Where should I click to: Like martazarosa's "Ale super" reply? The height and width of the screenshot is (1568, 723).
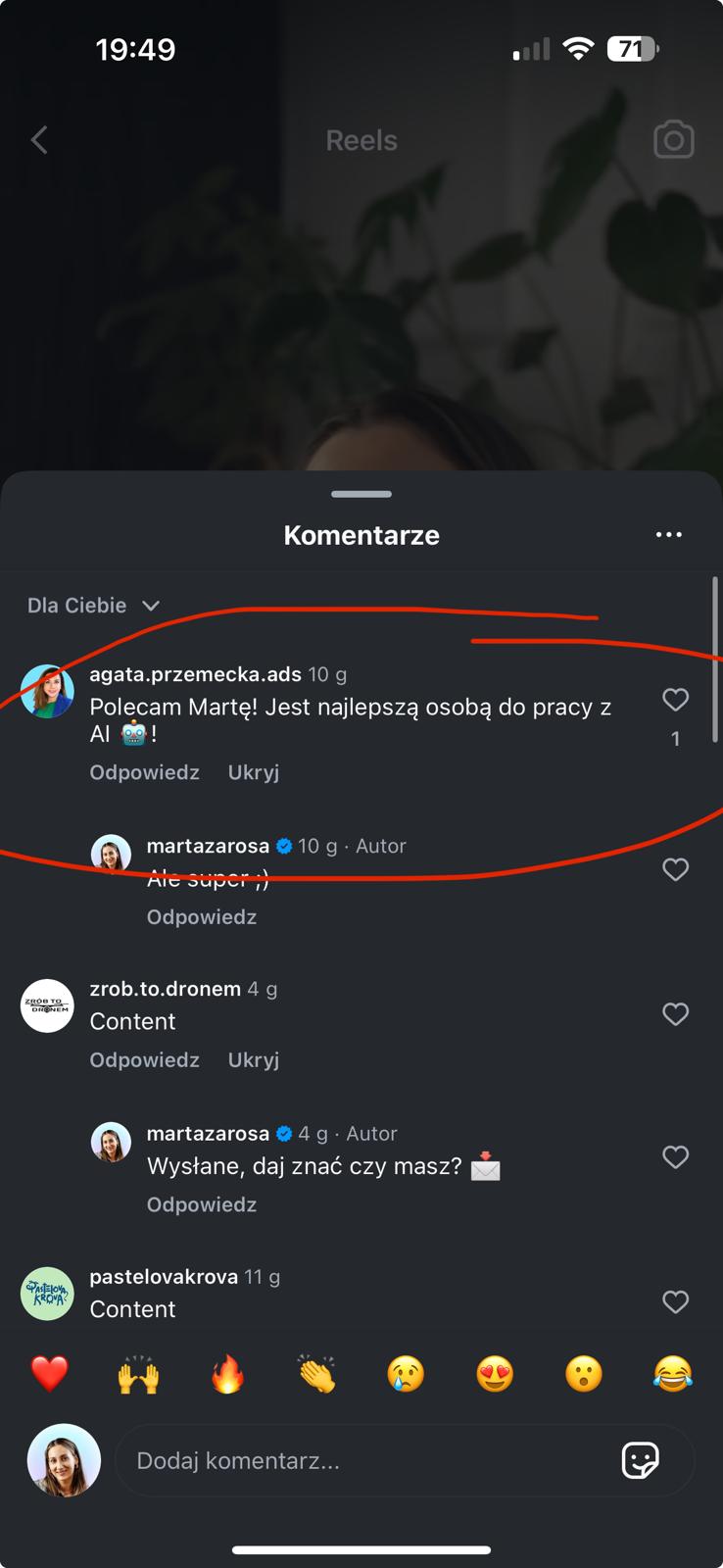point(675,869)
